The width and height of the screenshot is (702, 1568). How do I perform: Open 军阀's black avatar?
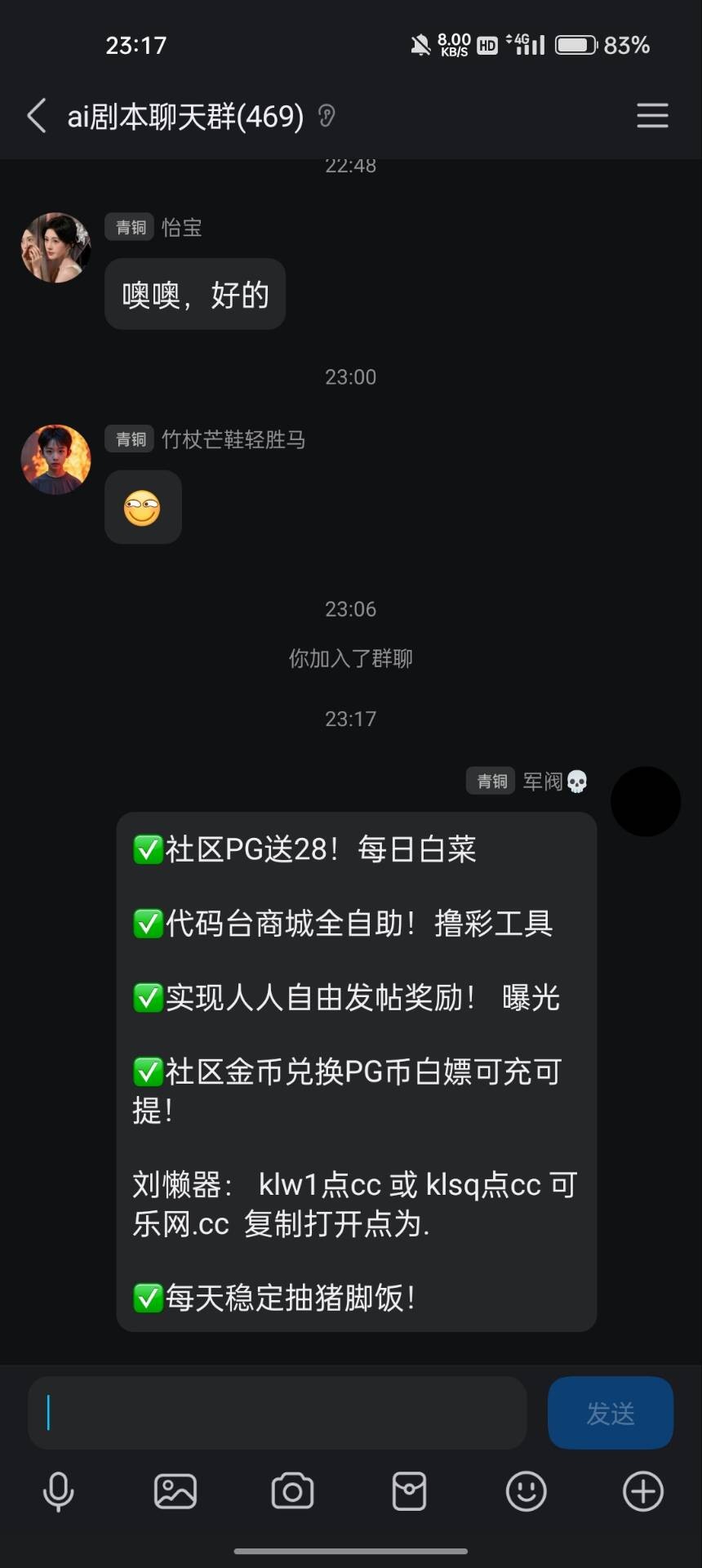[645, 801]
